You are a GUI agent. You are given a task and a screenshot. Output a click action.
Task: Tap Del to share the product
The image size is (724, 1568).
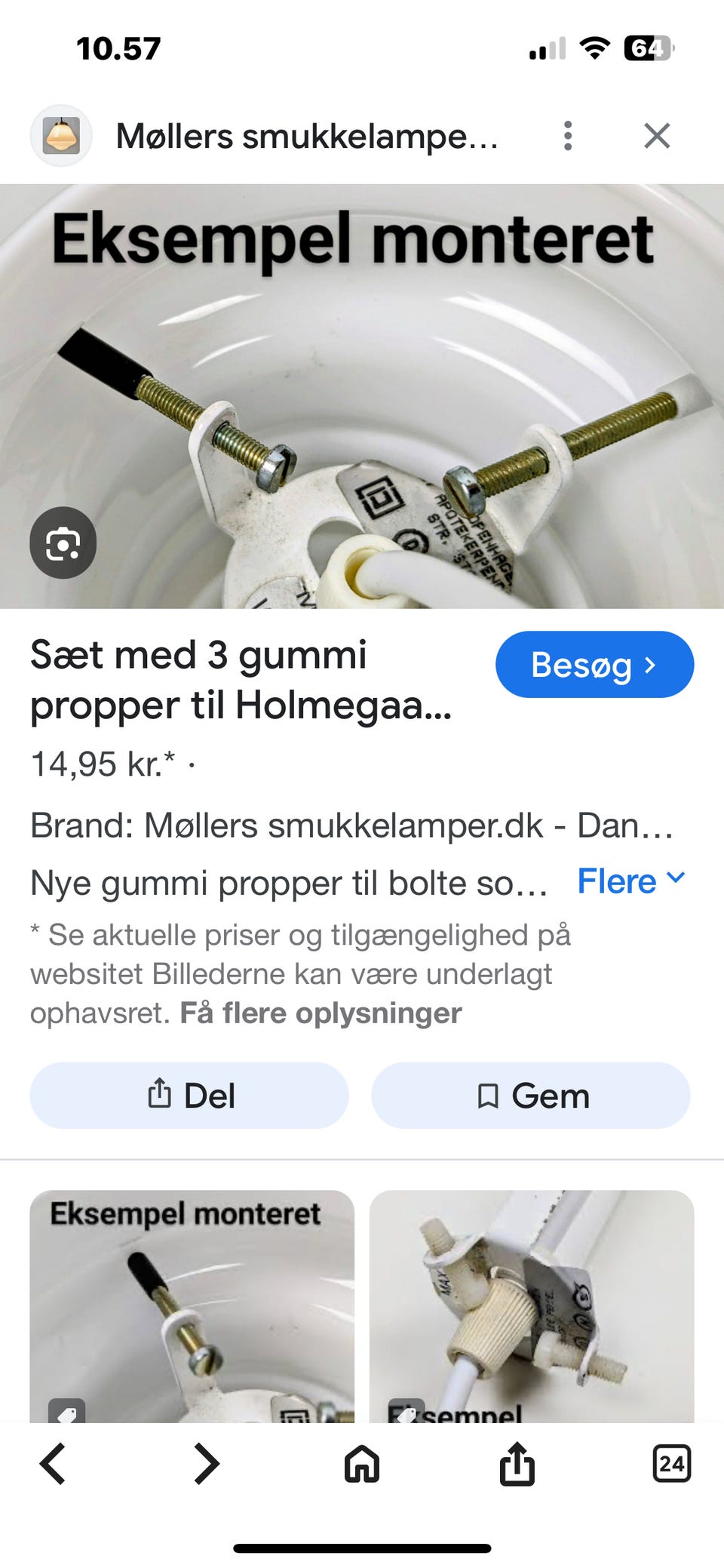tap(189, 1095)
